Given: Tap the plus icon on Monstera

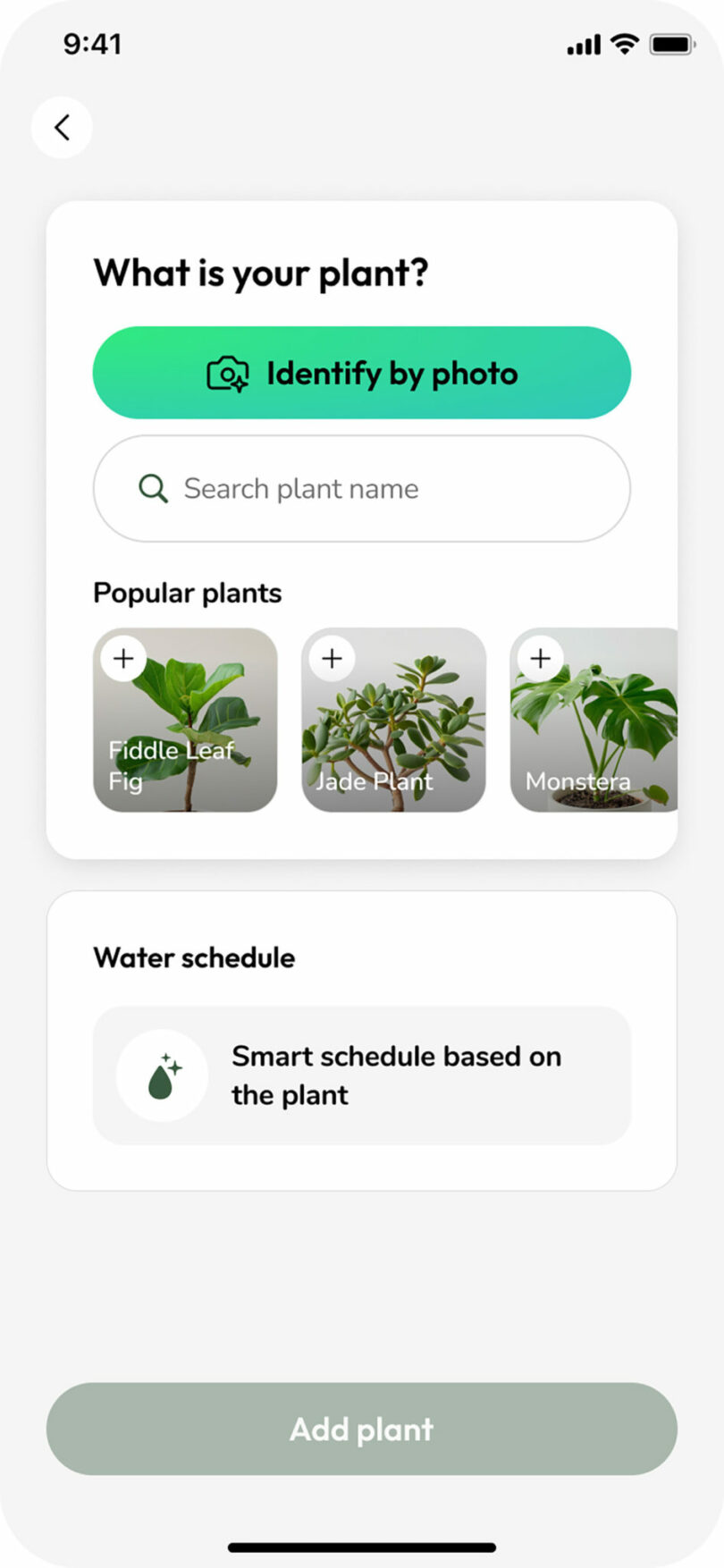Looking at the screenshot, I should pyautogui.click(x=540, y=658).
